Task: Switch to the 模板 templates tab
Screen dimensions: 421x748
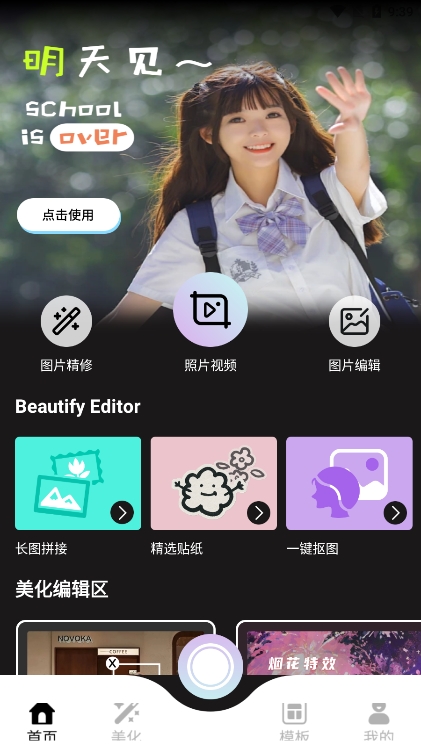Action: click(x=294, y=722)
